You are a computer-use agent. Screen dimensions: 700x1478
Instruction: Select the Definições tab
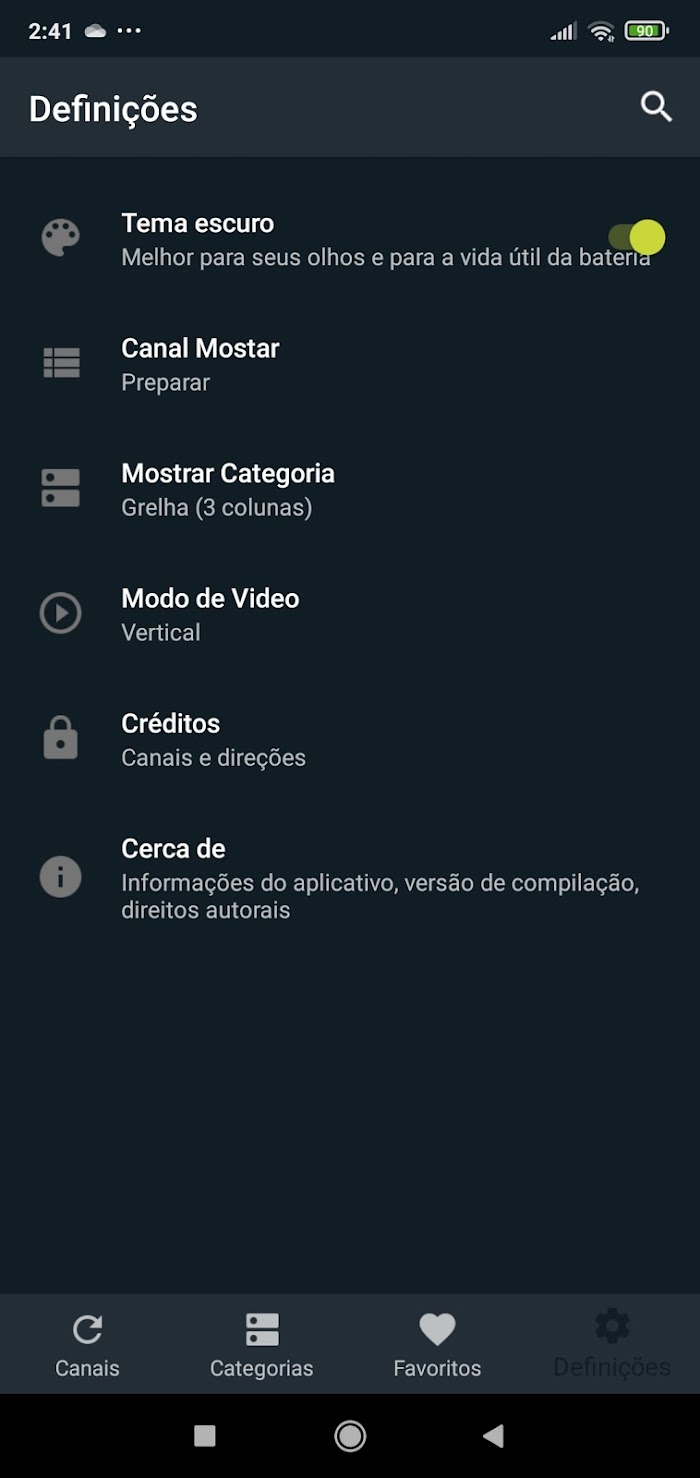point(612,1344)
